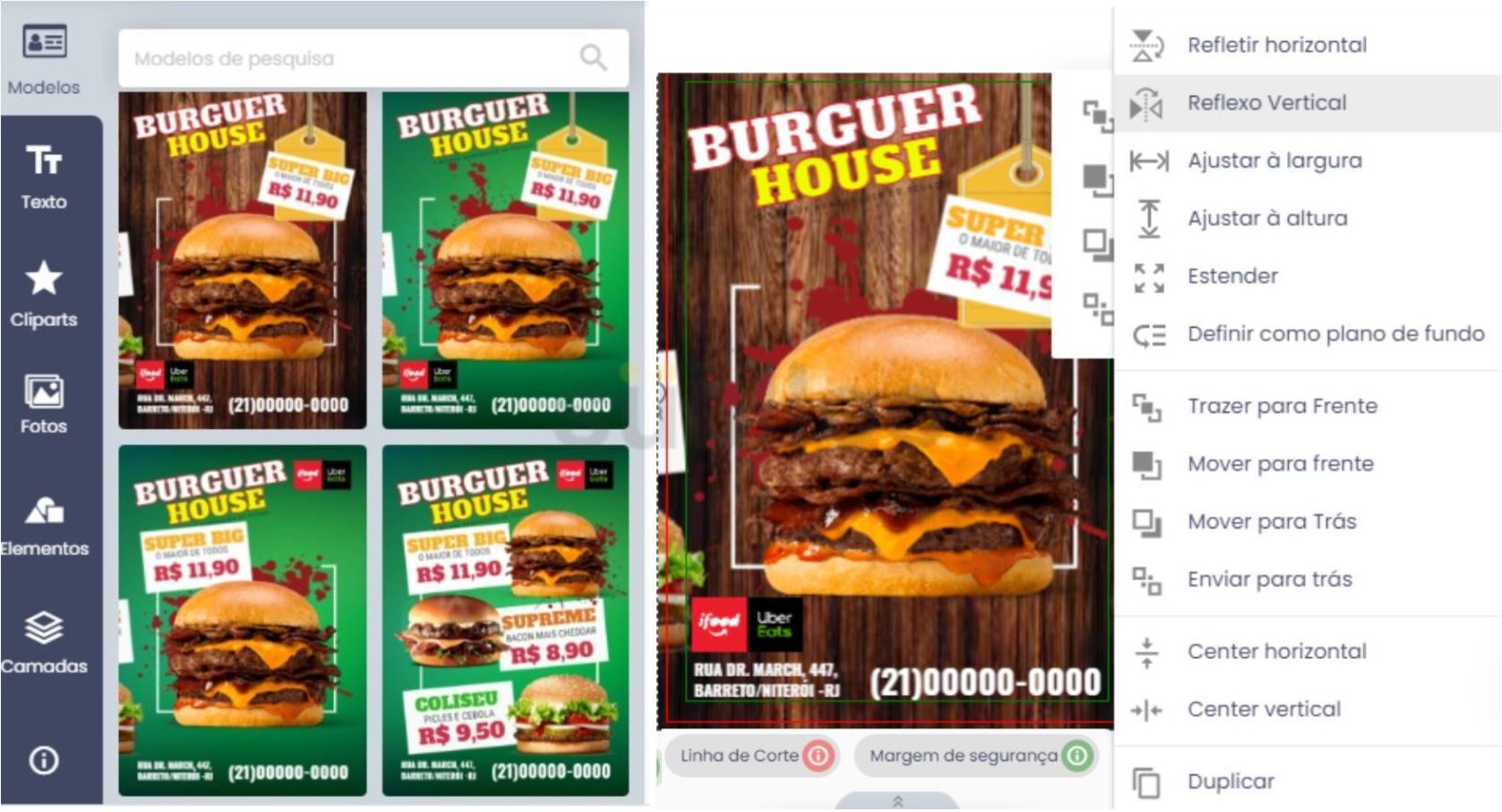
Task: Apply Ajustar à largura
Action: point(1274,161)
